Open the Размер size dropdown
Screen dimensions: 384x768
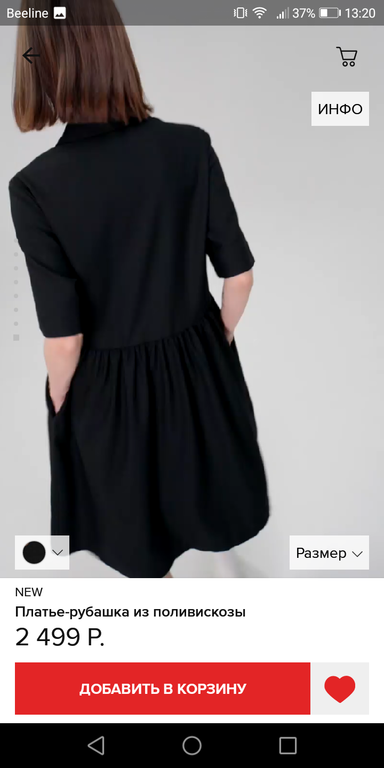pos(329,553)
